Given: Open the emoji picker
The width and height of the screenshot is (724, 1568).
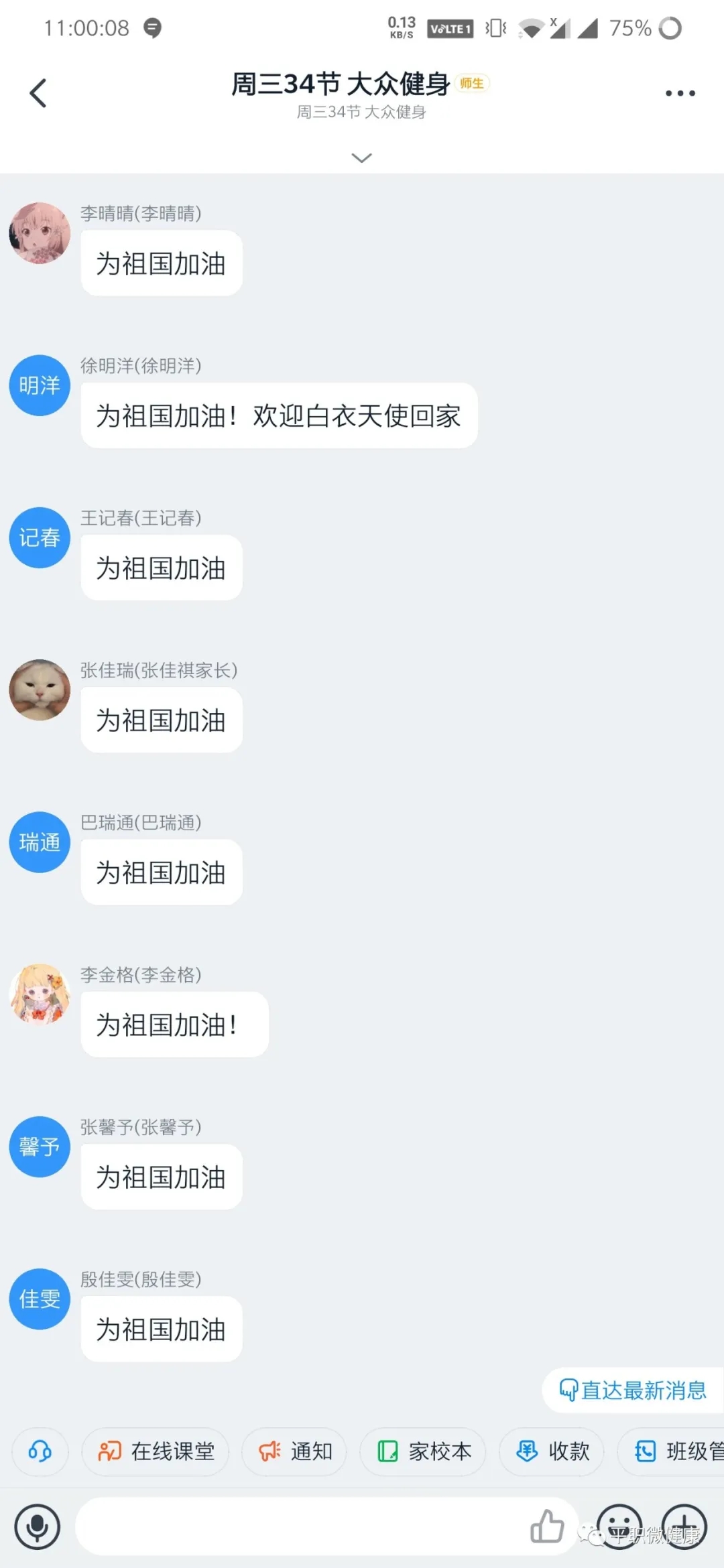Looking at the screenshot, I should 619,1526.
